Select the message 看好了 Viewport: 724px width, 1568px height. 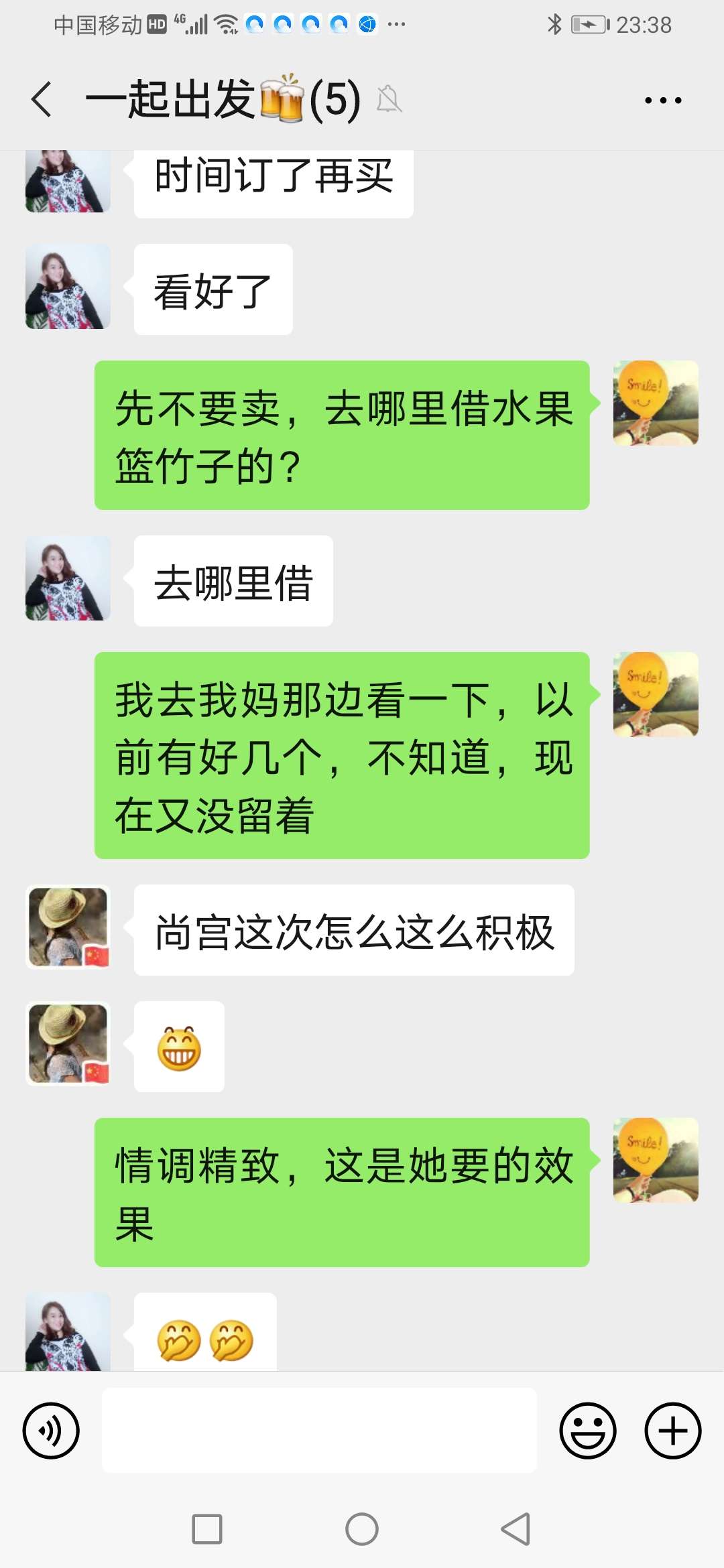point(213,288)
